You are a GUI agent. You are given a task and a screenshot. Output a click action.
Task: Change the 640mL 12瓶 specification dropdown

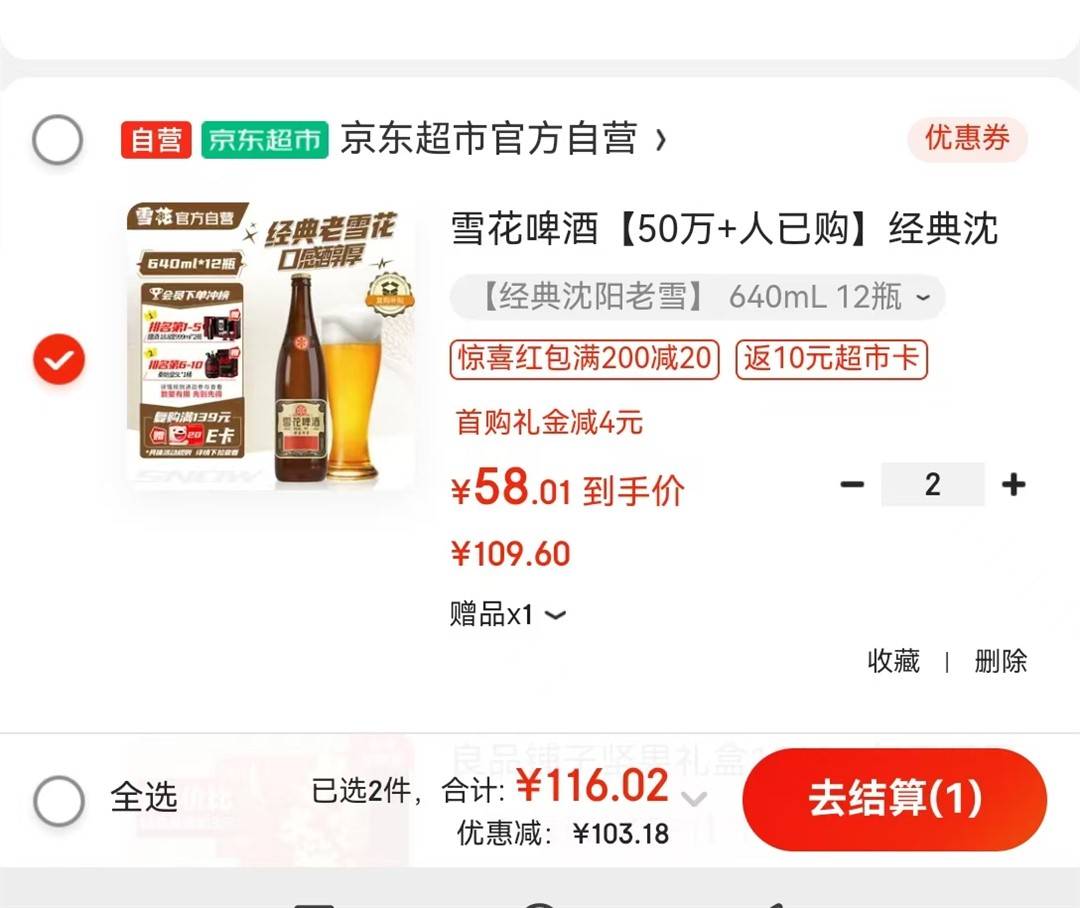[x=697, y=297]
